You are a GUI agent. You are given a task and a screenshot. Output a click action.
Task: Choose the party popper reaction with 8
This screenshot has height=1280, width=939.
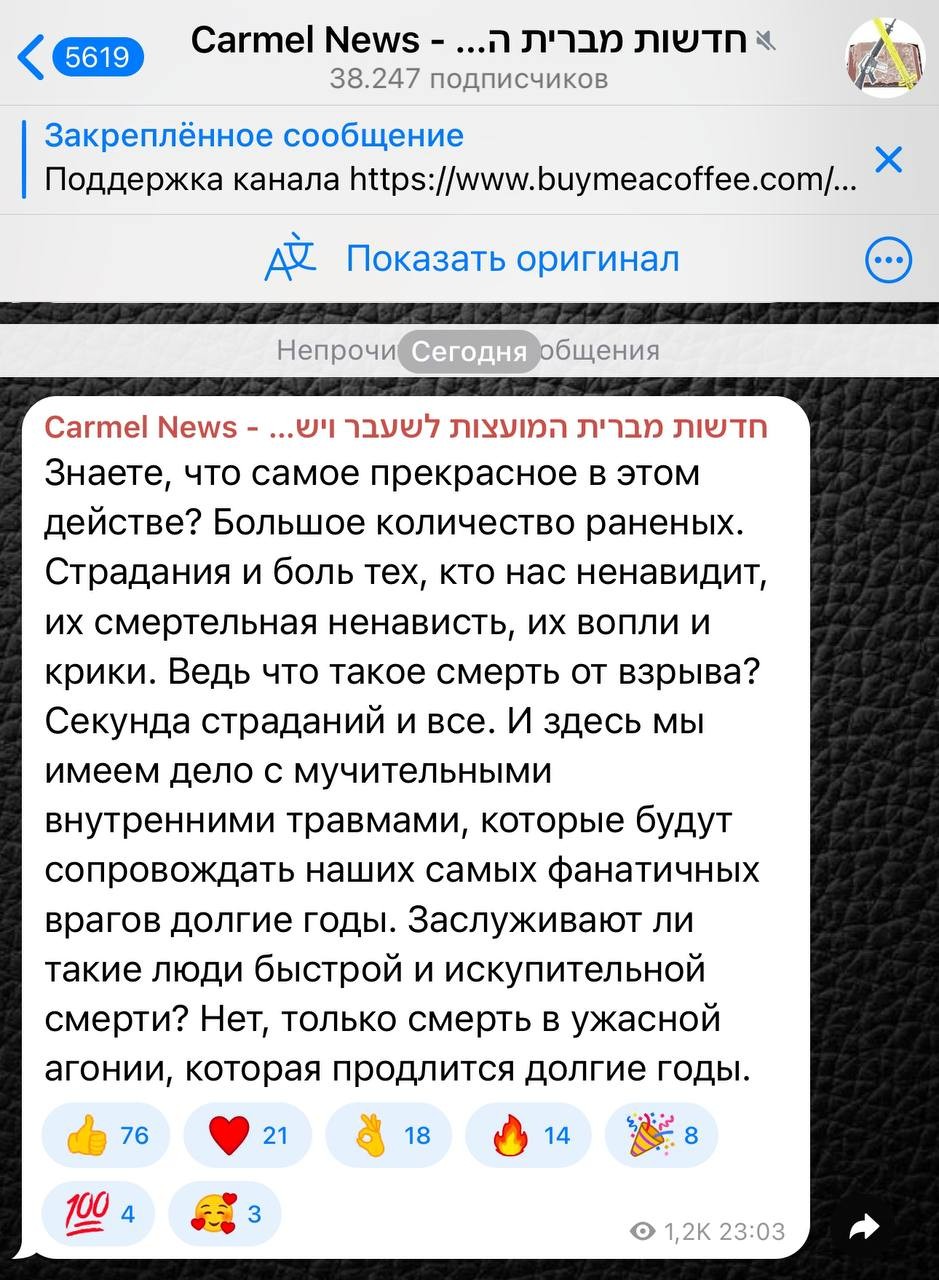tap(662, 1135)
